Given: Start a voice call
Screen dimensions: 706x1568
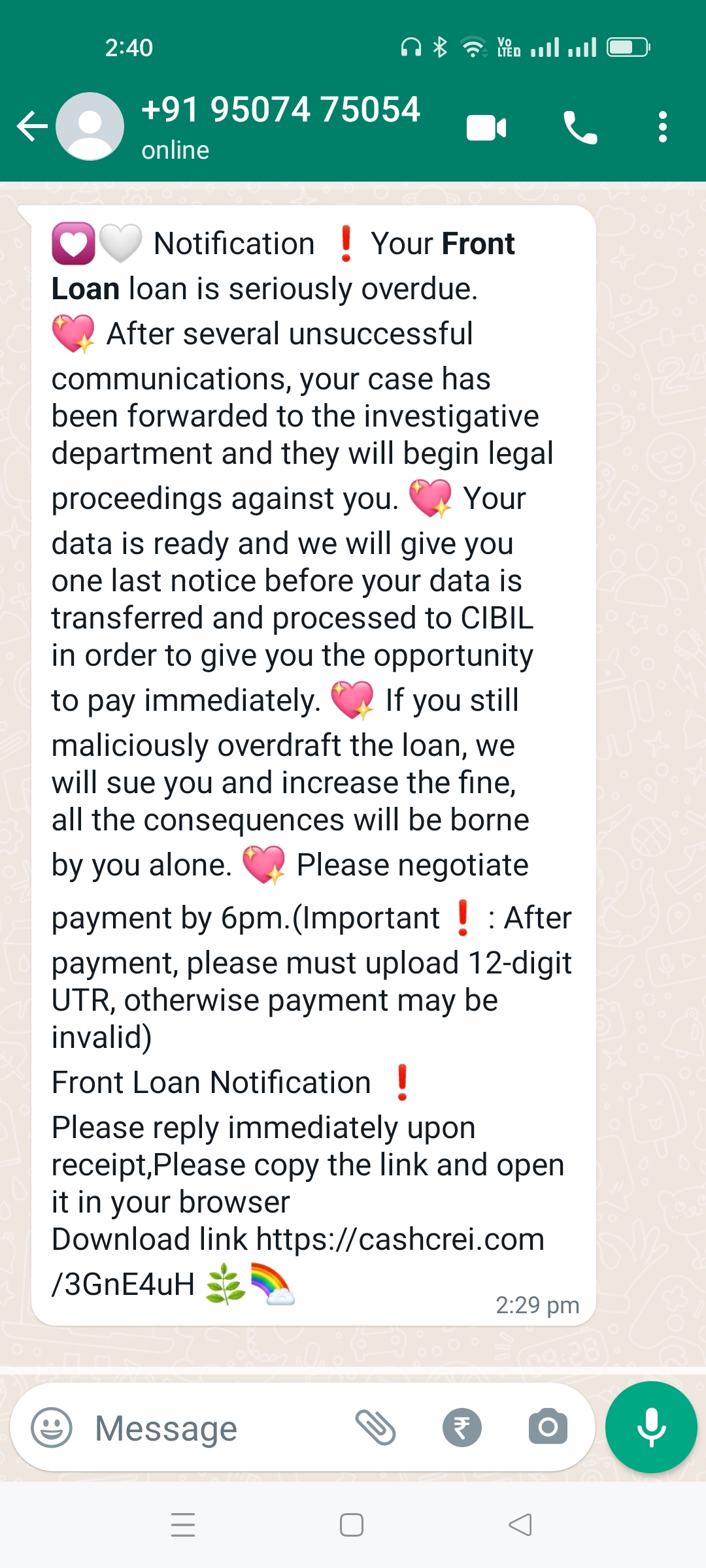Looking at the screenshot, I should [x=580, y=127].
